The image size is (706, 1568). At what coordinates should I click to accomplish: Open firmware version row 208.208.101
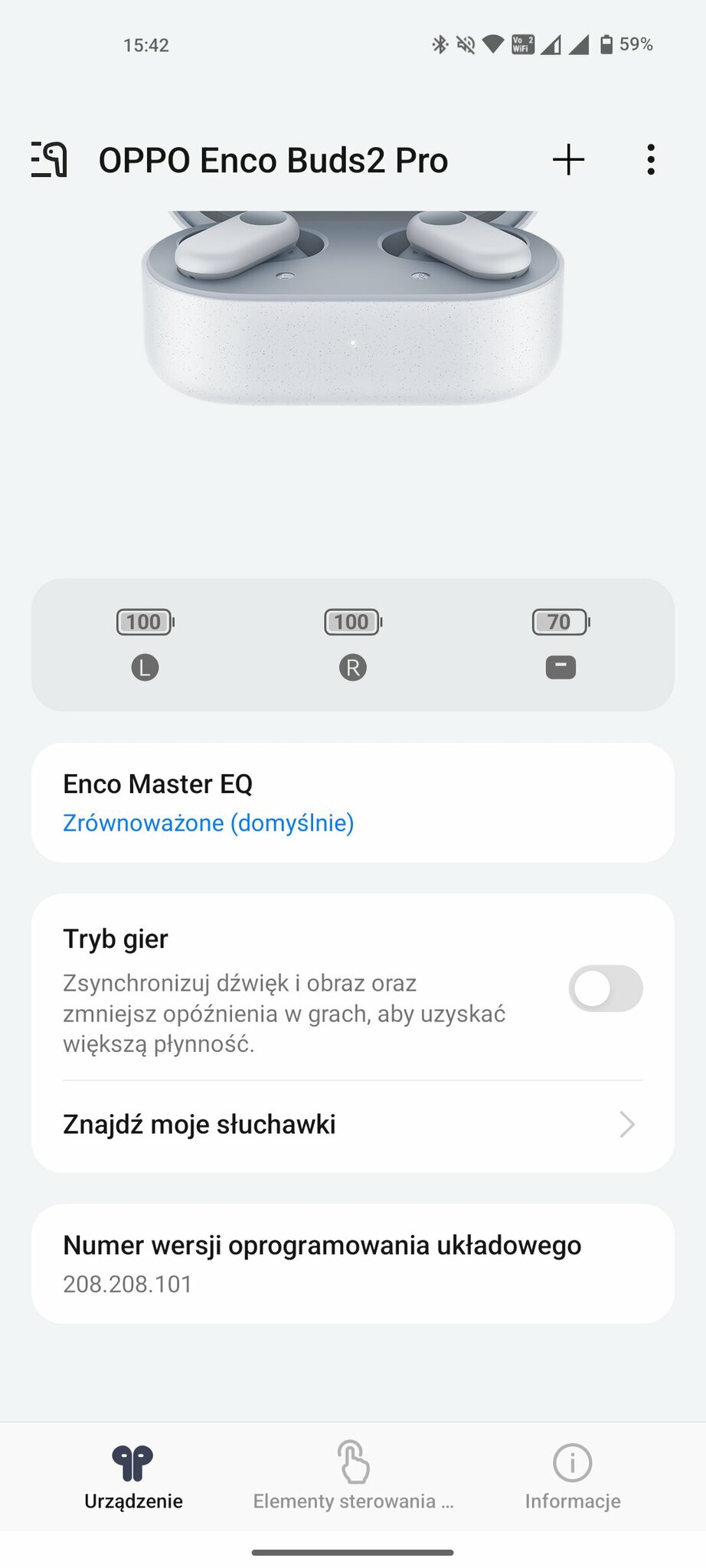click(x=353, y=1263)
